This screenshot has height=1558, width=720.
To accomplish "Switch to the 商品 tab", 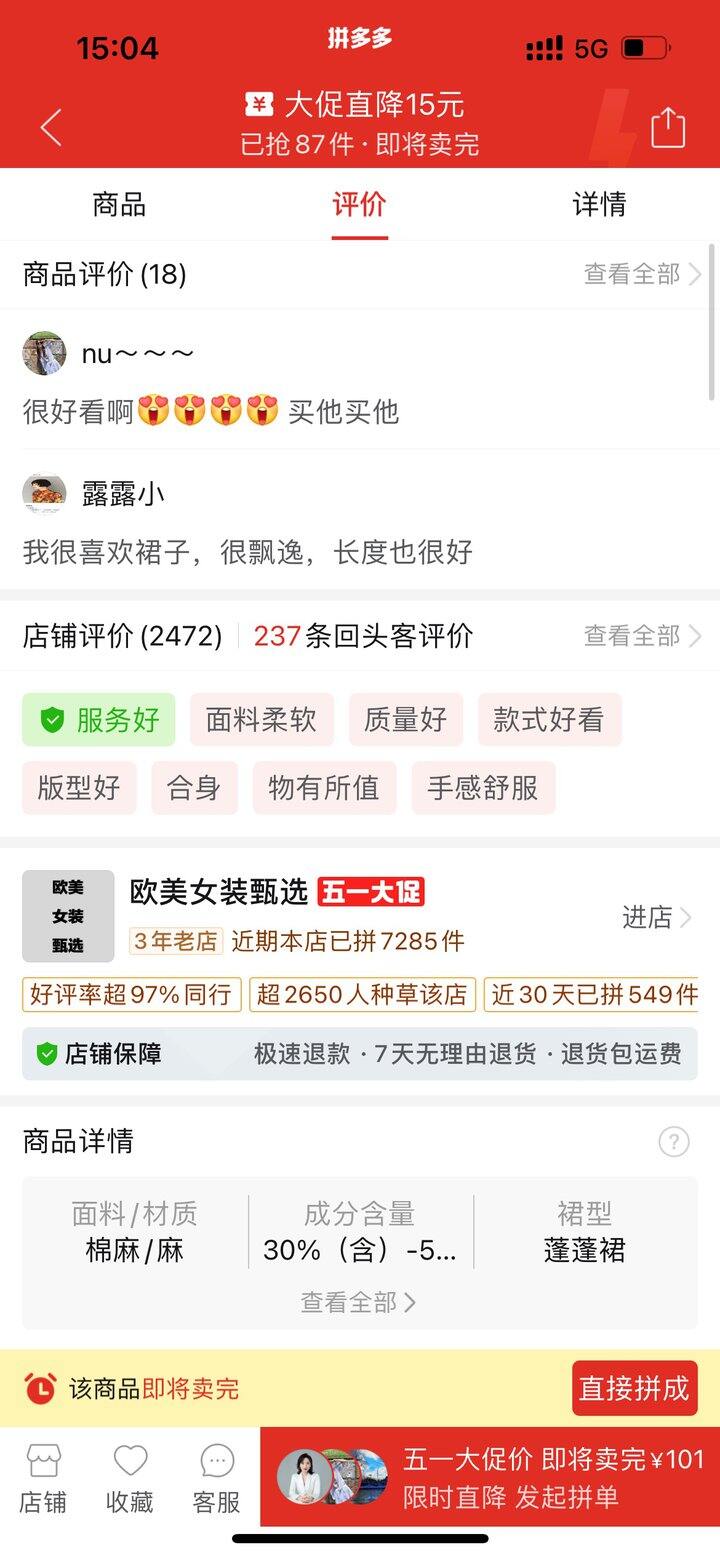I will click(x=119, y=205).
